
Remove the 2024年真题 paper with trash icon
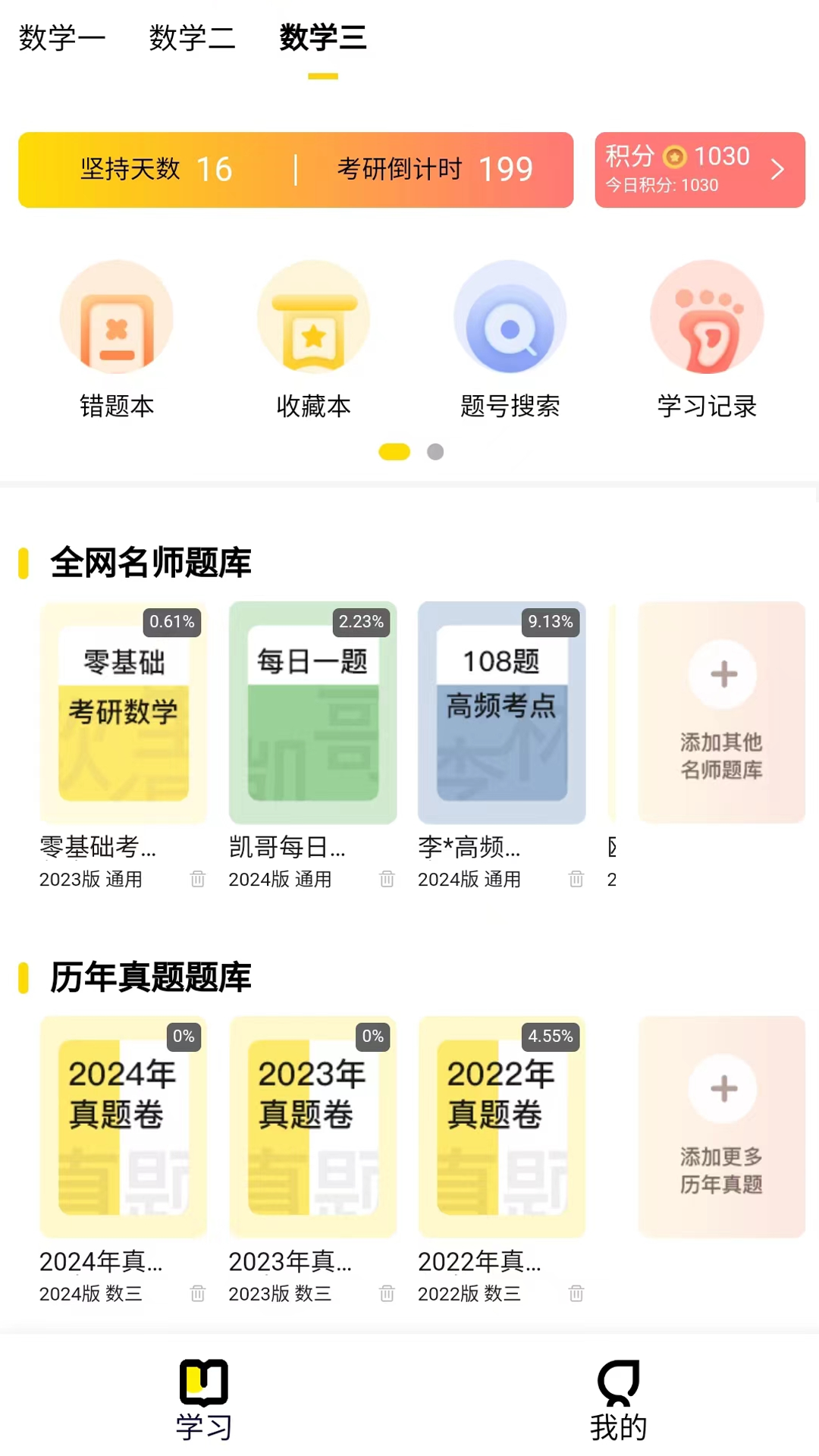(198, 1294)
